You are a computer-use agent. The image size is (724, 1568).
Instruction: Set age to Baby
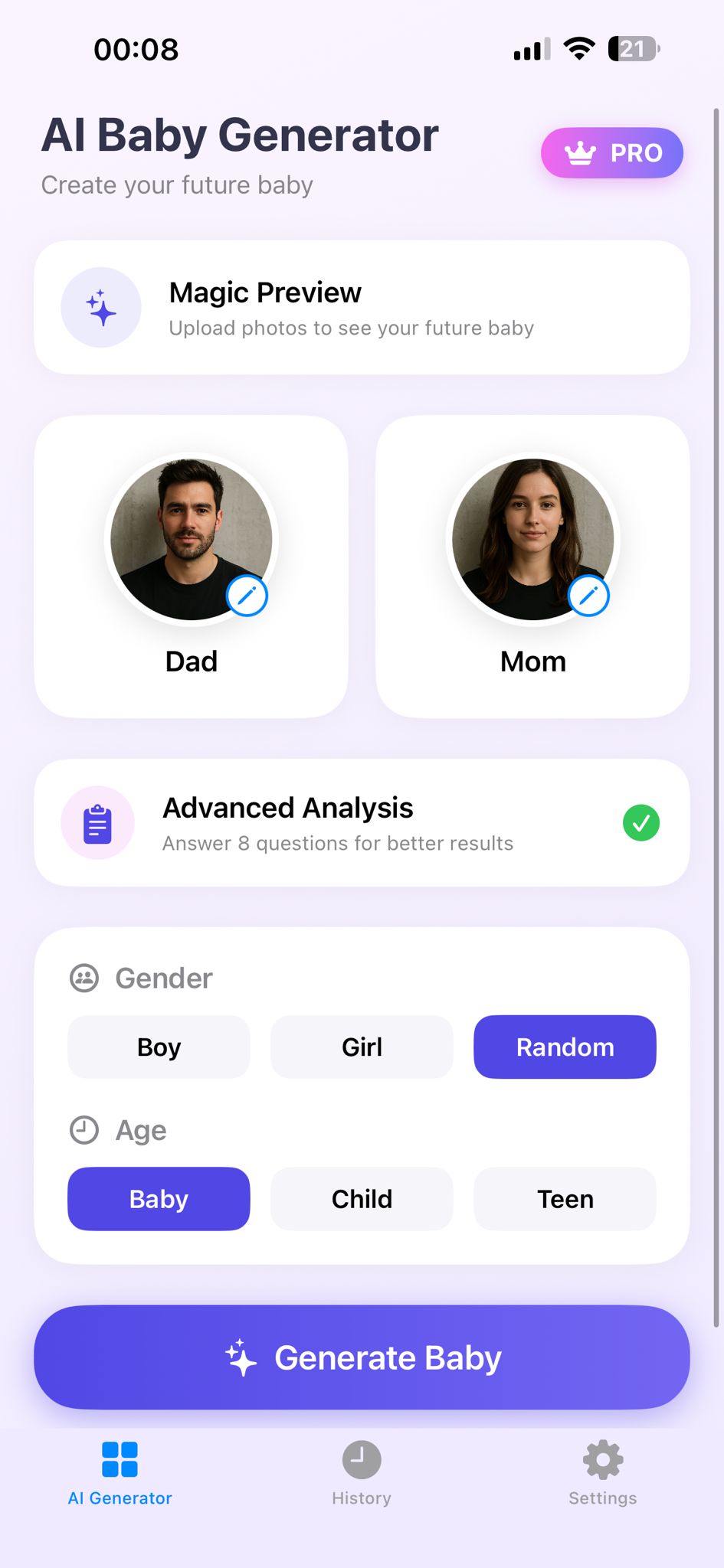pos(159,1198)
